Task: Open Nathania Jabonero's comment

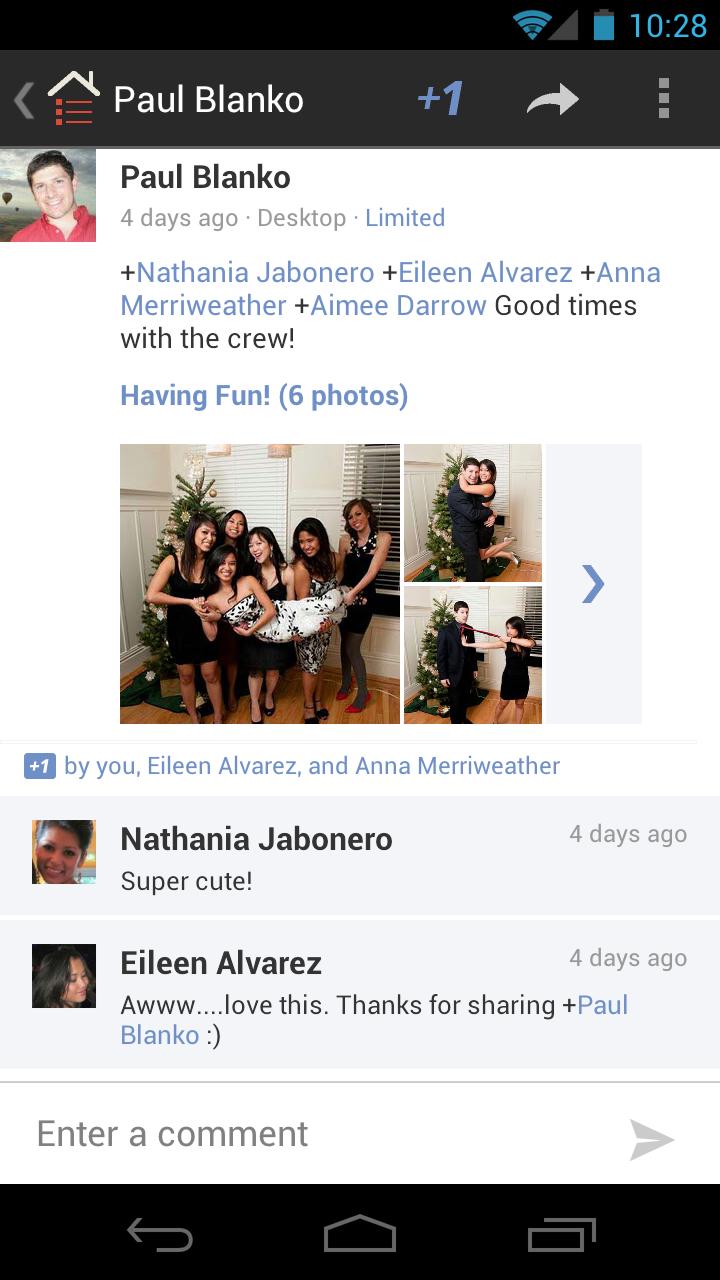Action: [360, 856]
